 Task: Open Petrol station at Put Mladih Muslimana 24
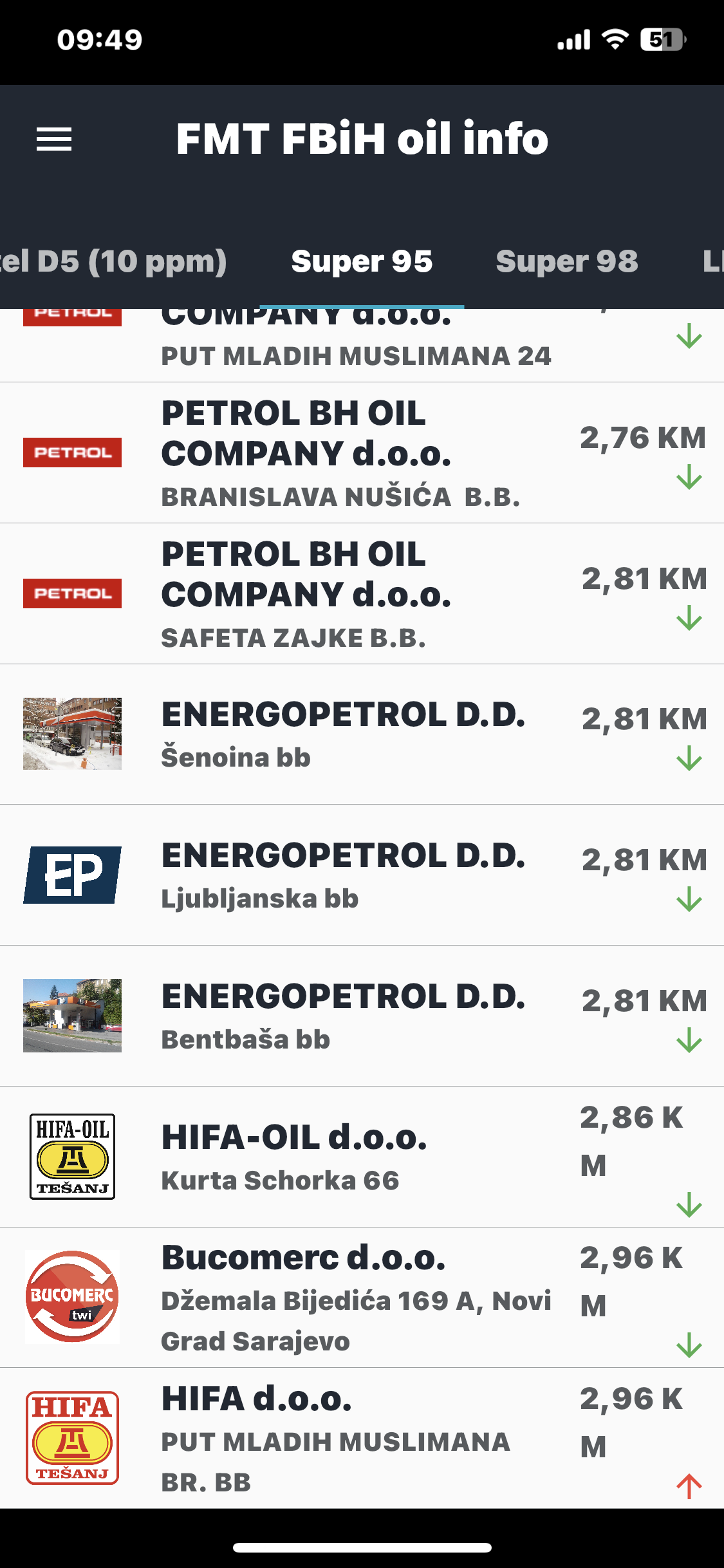coord(362,345)
